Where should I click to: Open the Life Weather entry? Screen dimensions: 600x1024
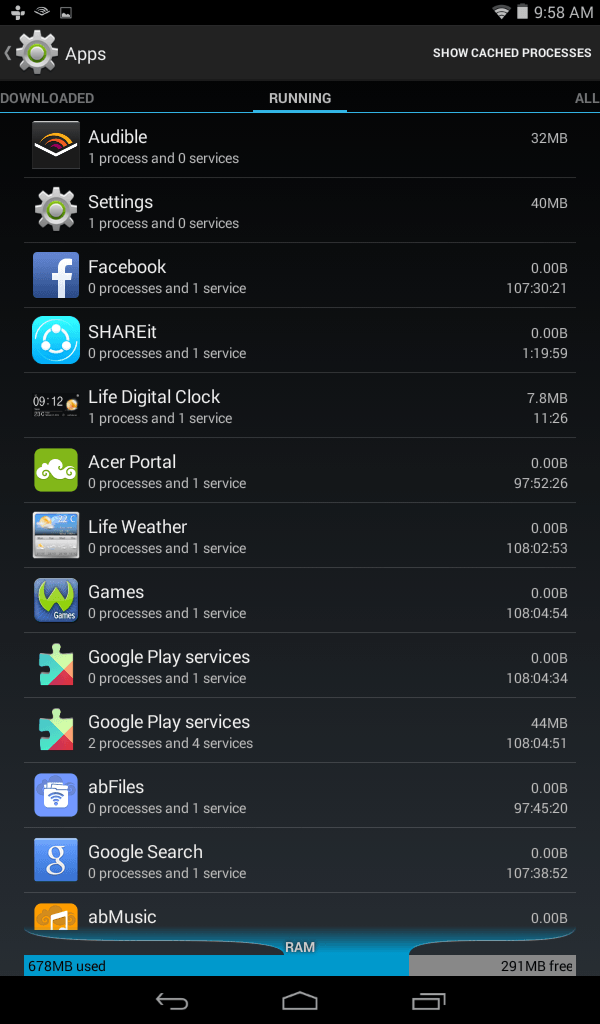click(x=300, y=536)
